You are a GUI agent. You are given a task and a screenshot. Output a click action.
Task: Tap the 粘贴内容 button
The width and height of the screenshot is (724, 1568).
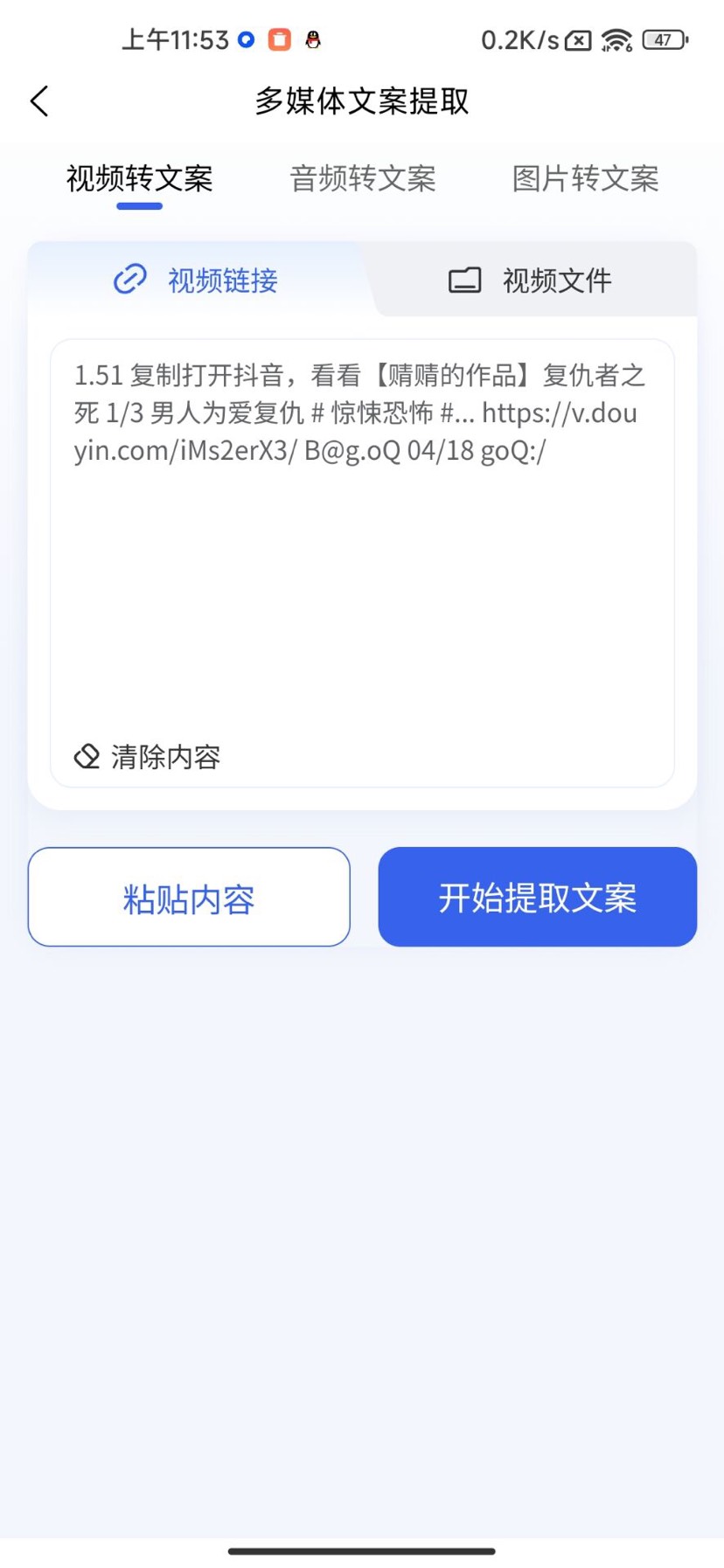pyautogui.click(x=189, y=898)
